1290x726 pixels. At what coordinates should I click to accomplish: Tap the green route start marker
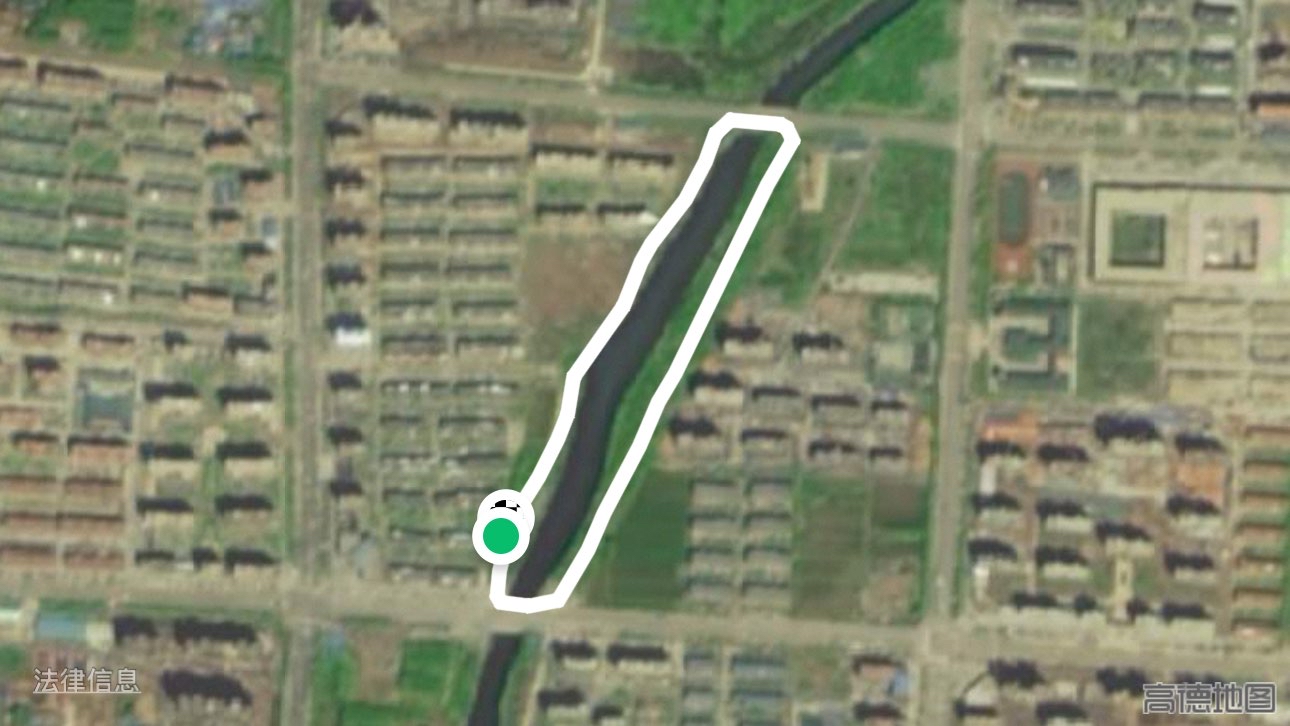(x=501, y=537)
